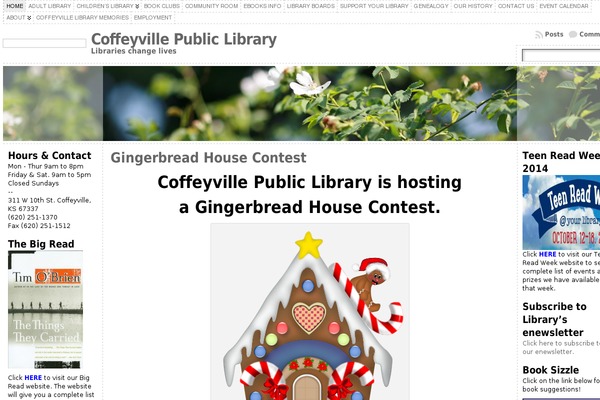View the Event Calendar

(x=564, y=6)
